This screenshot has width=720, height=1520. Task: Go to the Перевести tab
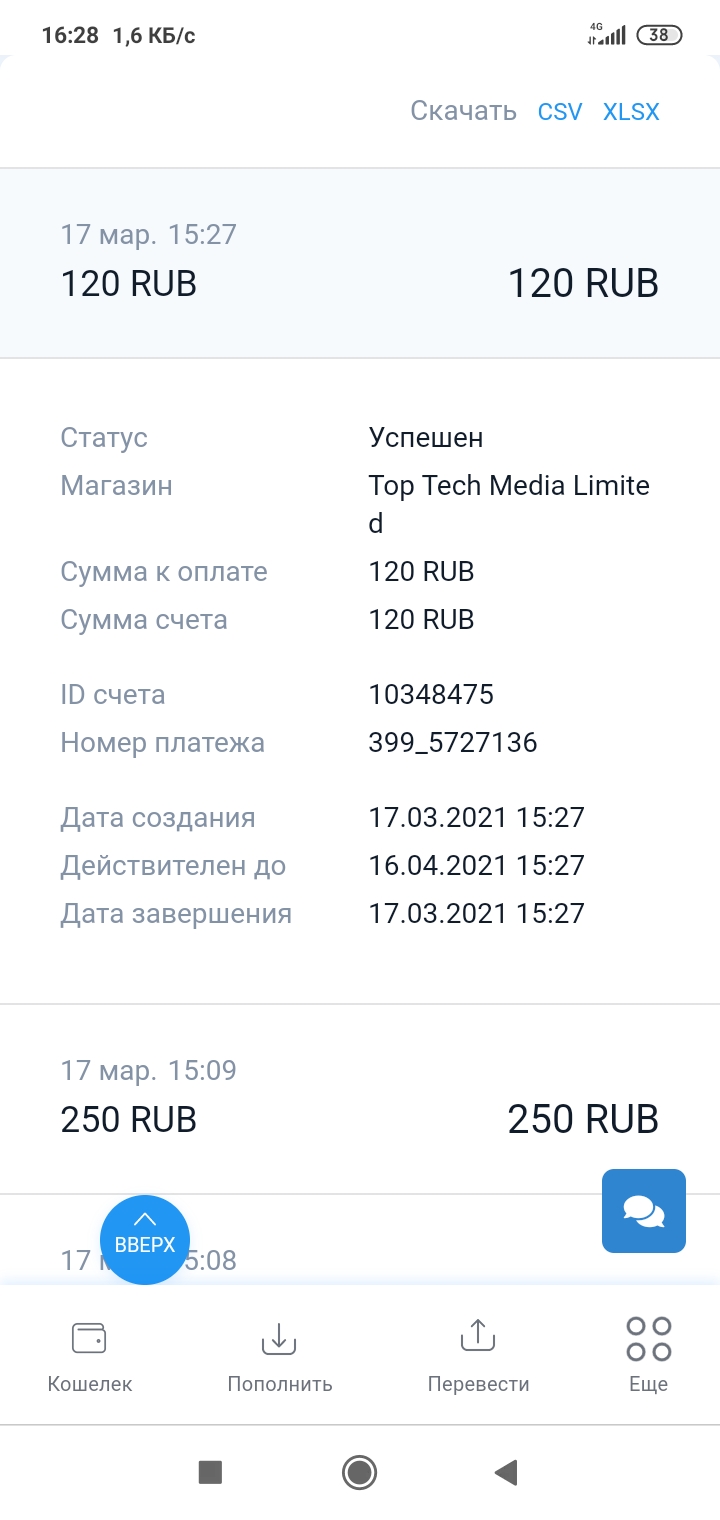coord(478,1356)
